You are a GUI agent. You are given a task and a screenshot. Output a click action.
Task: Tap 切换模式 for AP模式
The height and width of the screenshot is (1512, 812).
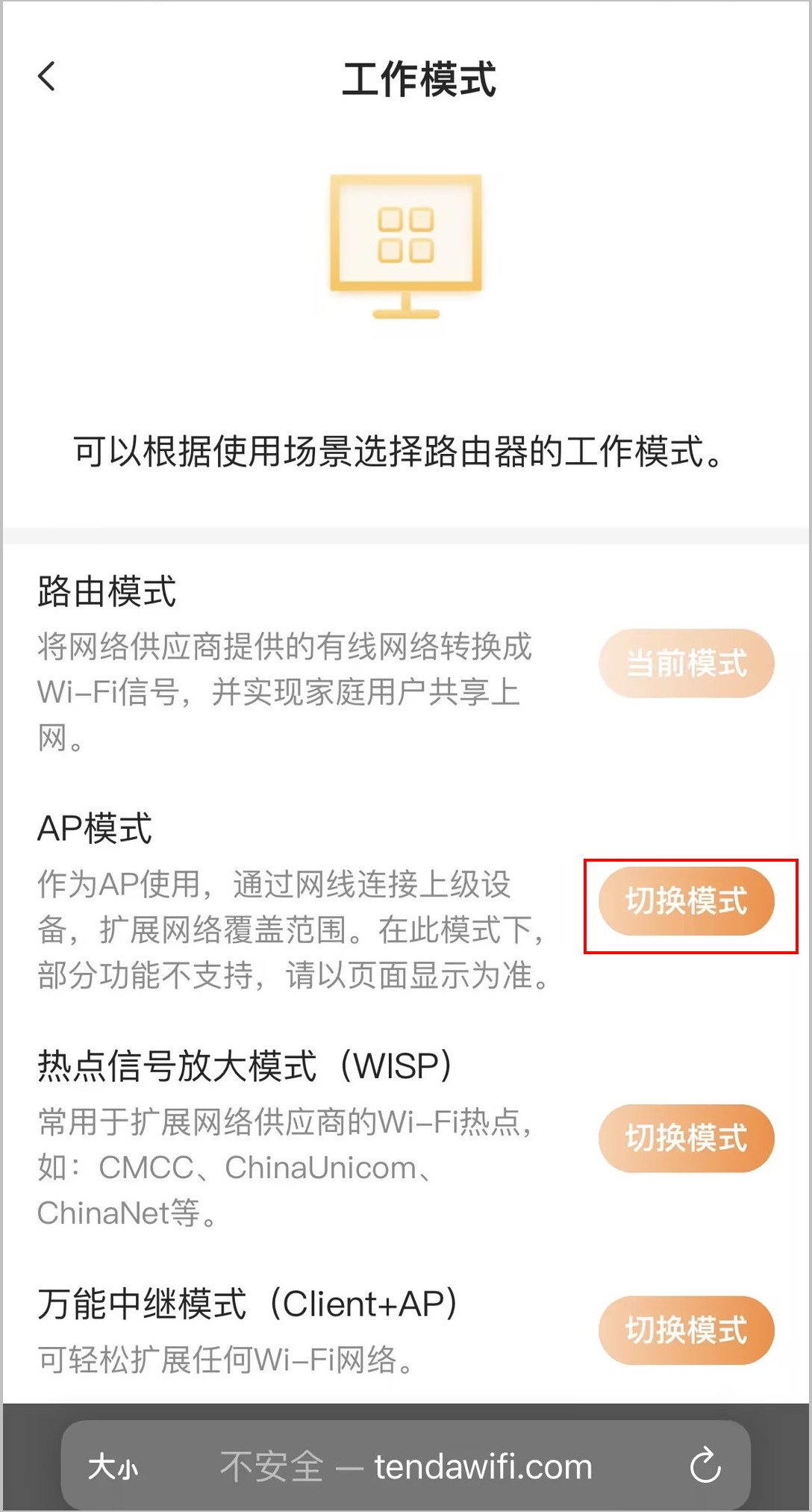[686, 901]
